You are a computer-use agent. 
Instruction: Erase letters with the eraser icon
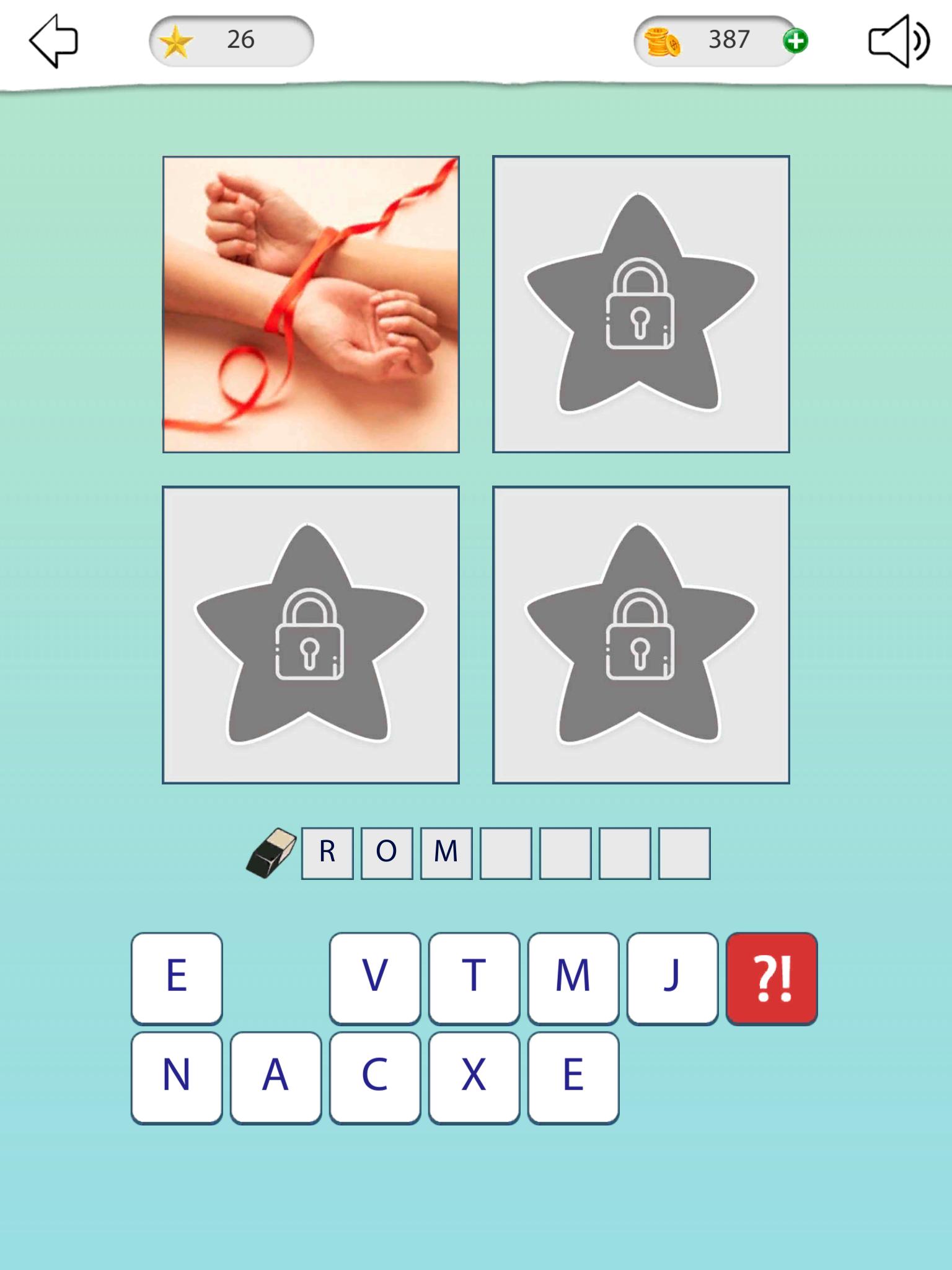click(x=271, y=853)
